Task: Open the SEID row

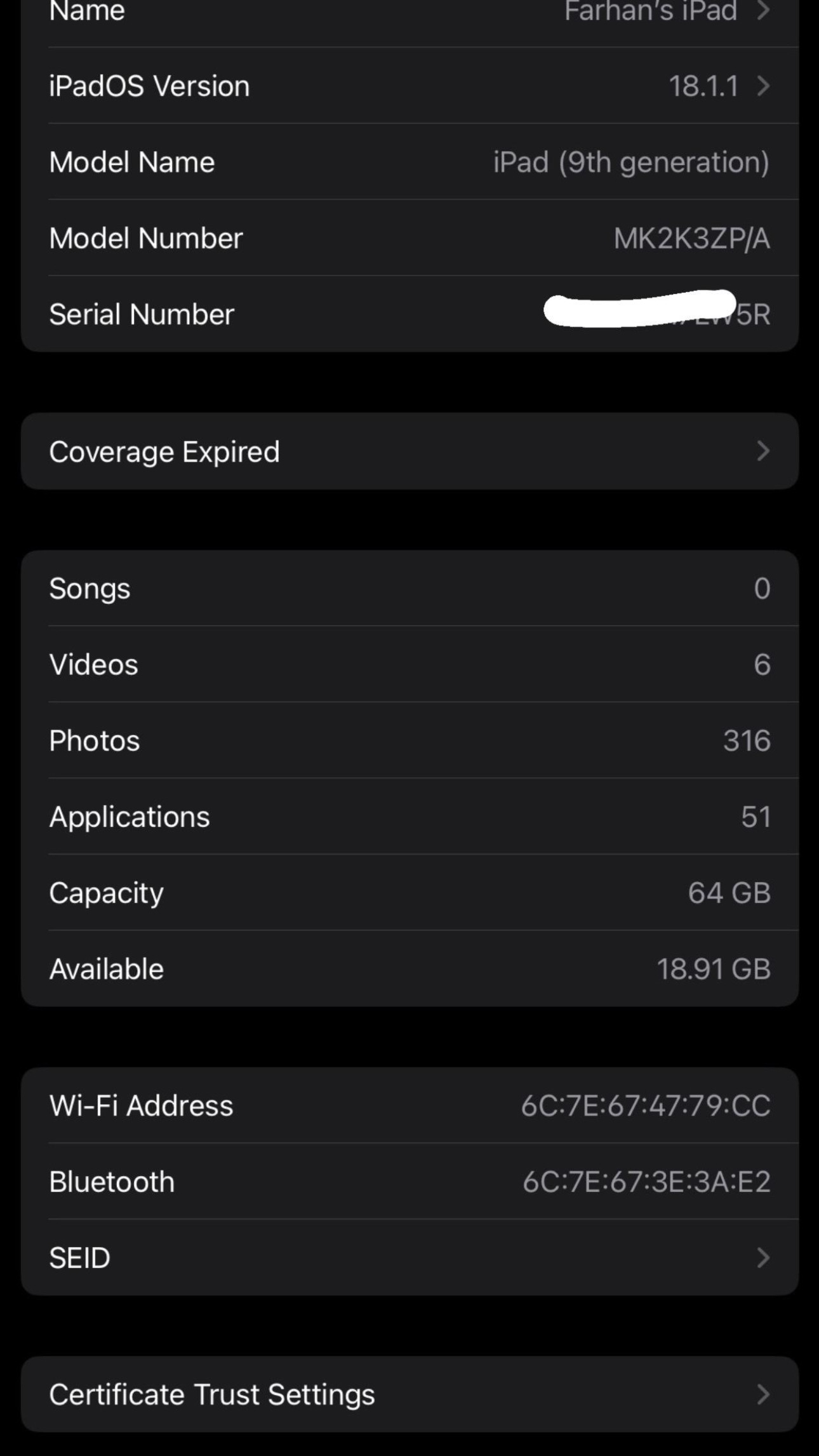Action: (x=409, y=1258)
